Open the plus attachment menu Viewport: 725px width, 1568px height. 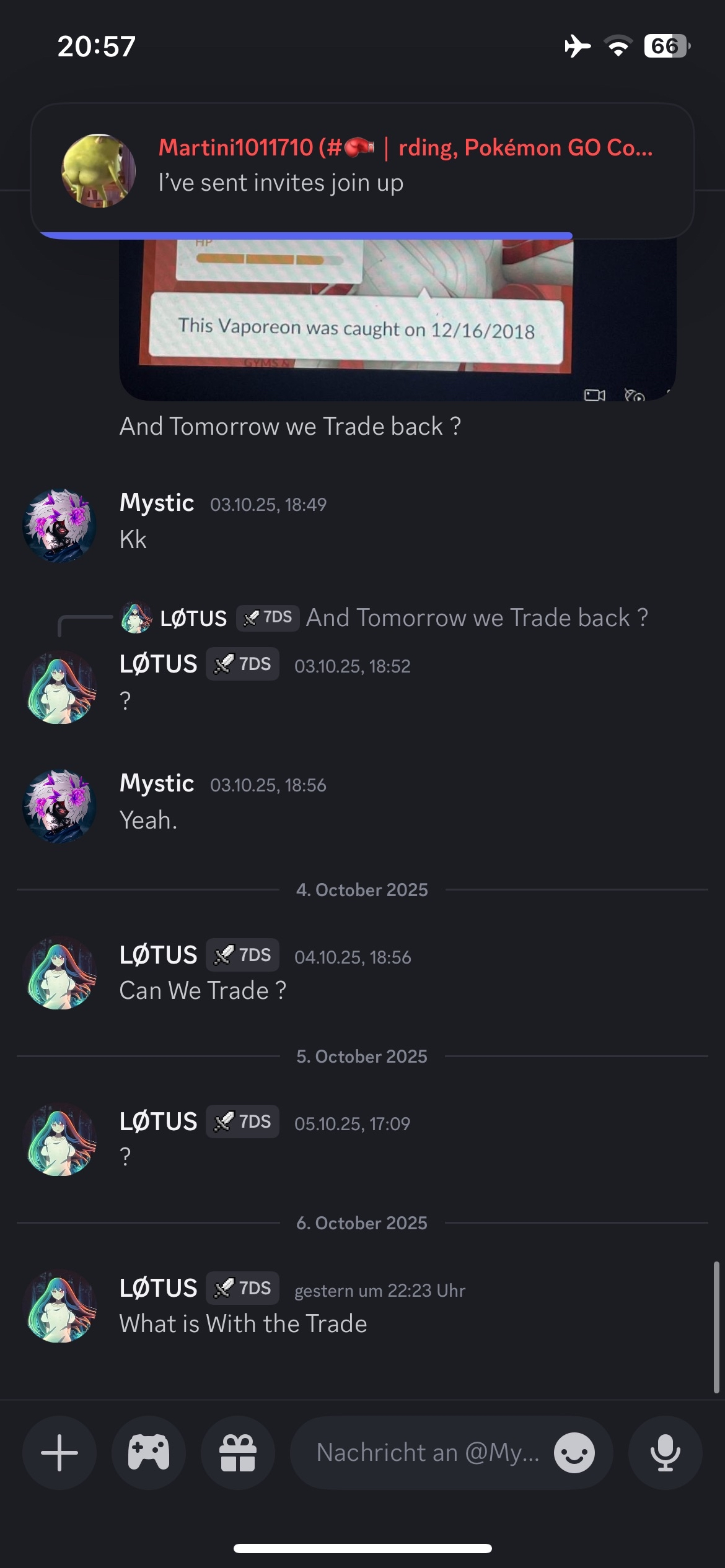click(59, 1452)
